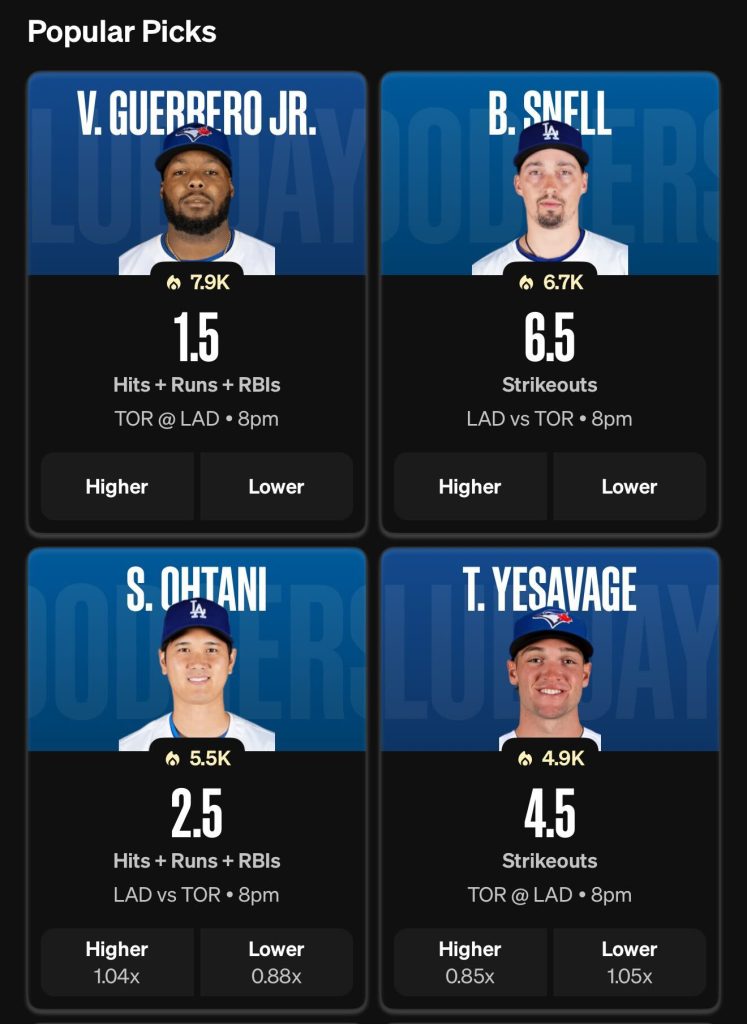Image resolution: width=747 pixels, height=1024 pixels.
Task: Click Higher on Snell's strikeouts line
Action: click(468, 487)
